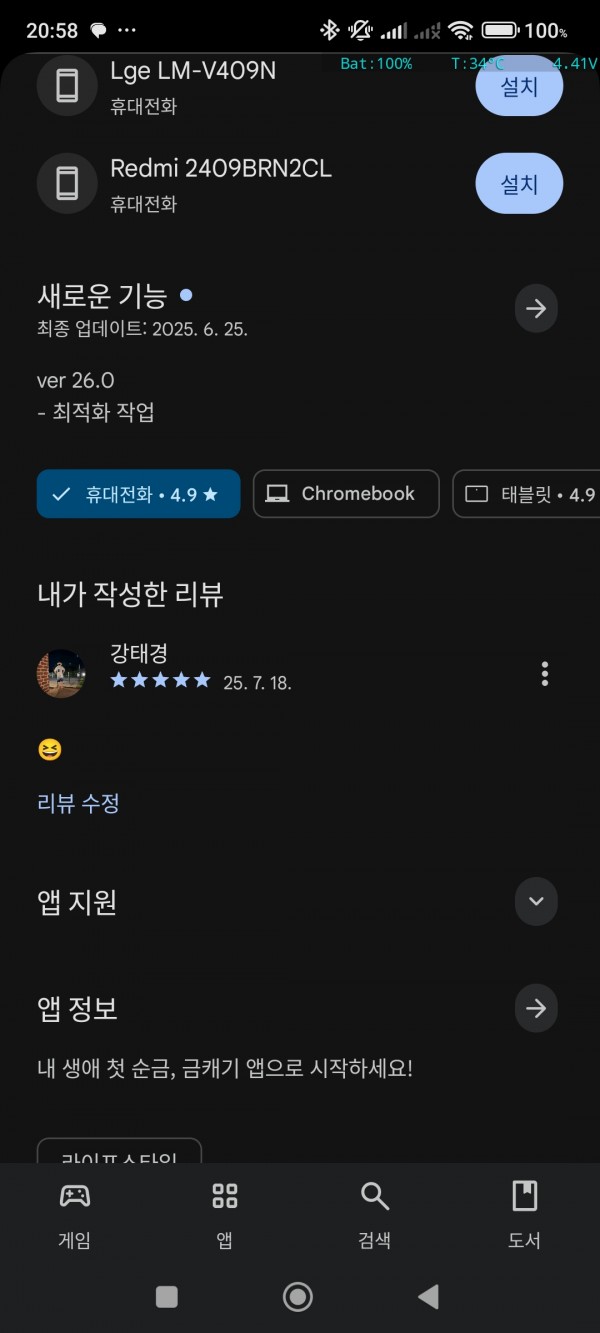Switch to the 앱 tab
This screenshot has height=1333, width=600.
(225, 1214)
